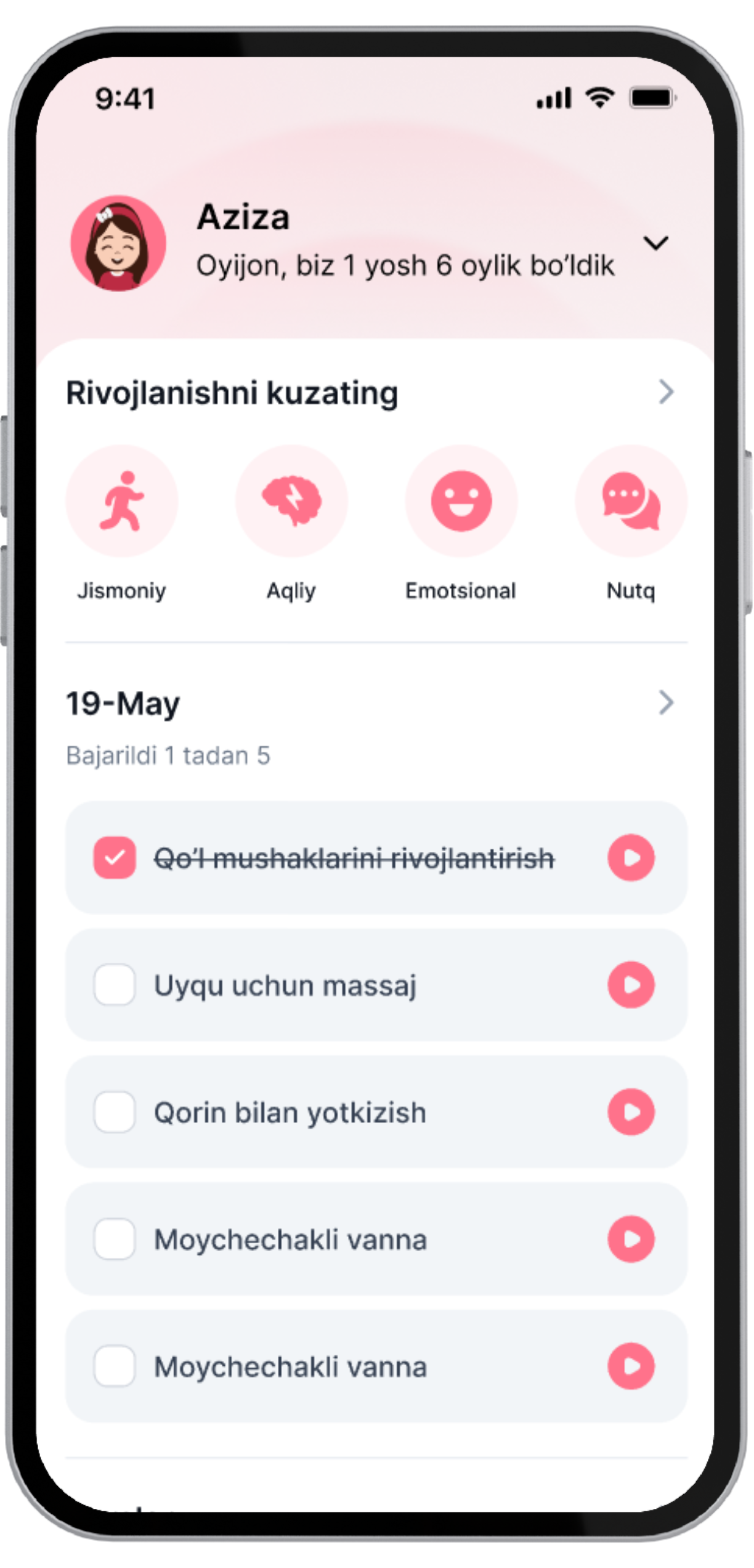This screenshot has width=754, height=1568.
Task: Uncheck Qo'l mushaklarini rivojlantirish task
Action: (115, 857)
